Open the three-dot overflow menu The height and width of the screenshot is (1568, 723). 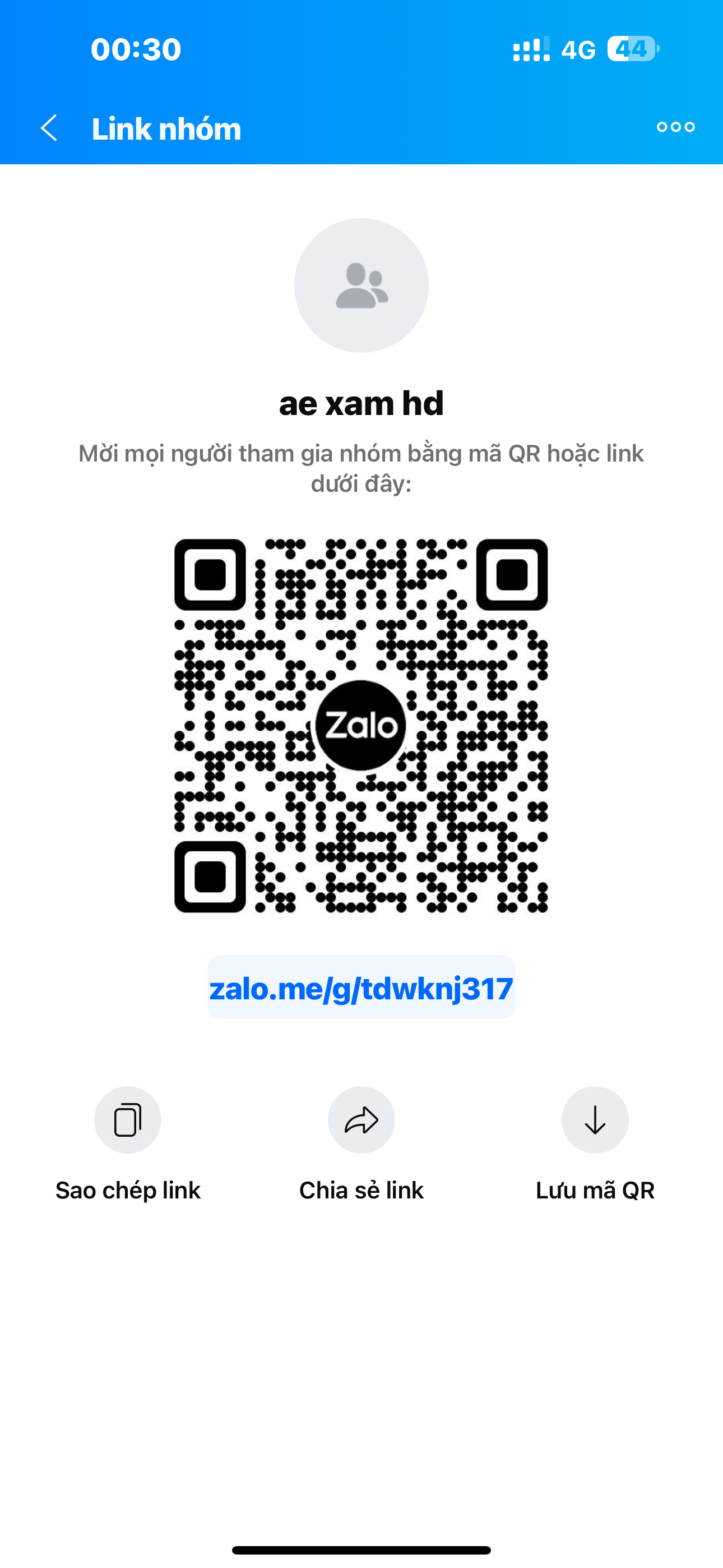[675, 127]
